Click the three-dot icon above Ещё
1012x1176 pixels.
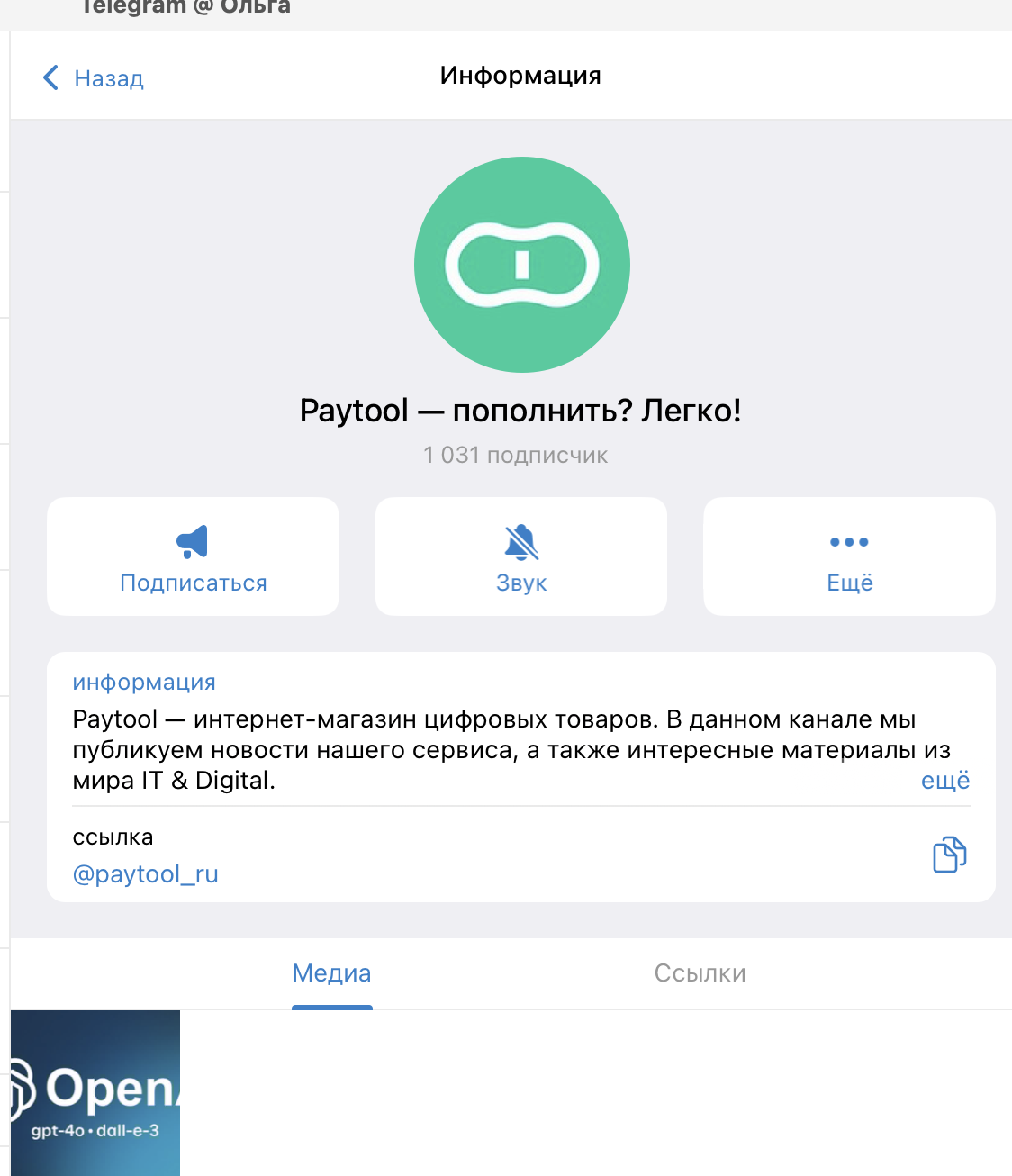click(x=849, y=540)
